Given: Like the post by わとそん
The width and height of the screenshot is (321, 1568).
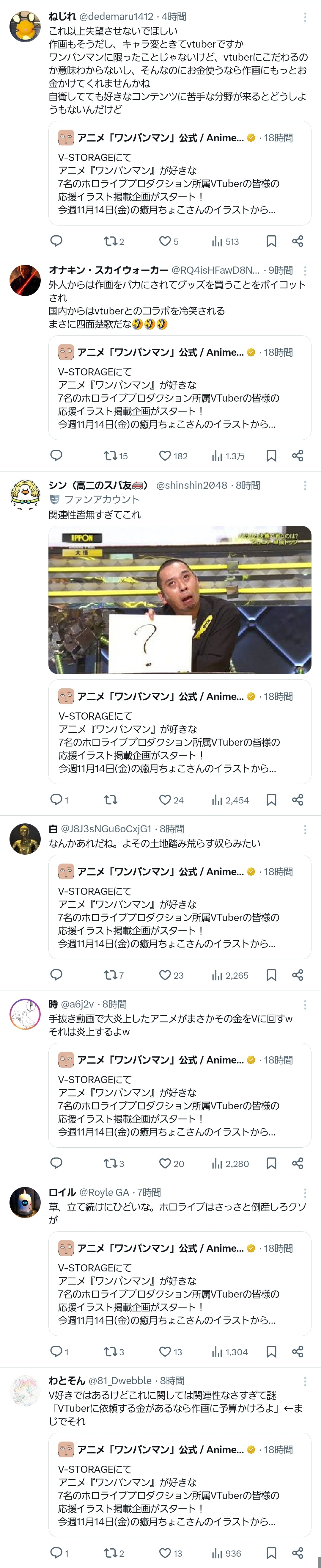Looking at the screenshot, I should point(165,1553).
